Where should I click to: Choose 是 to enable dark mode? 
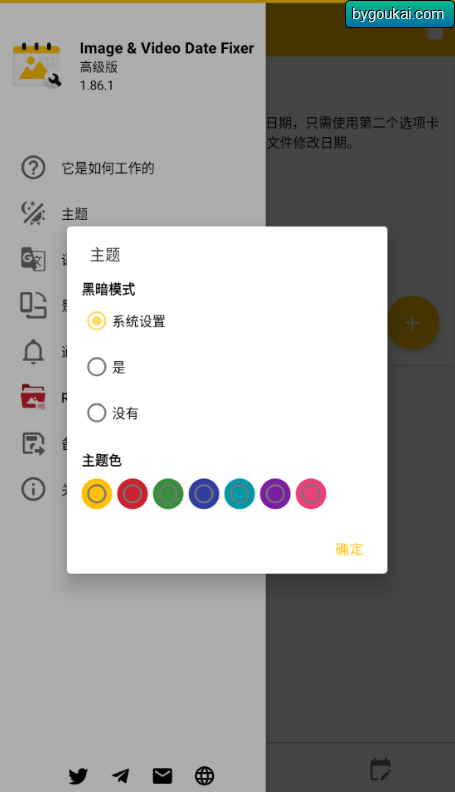click(x=107, y=367)
